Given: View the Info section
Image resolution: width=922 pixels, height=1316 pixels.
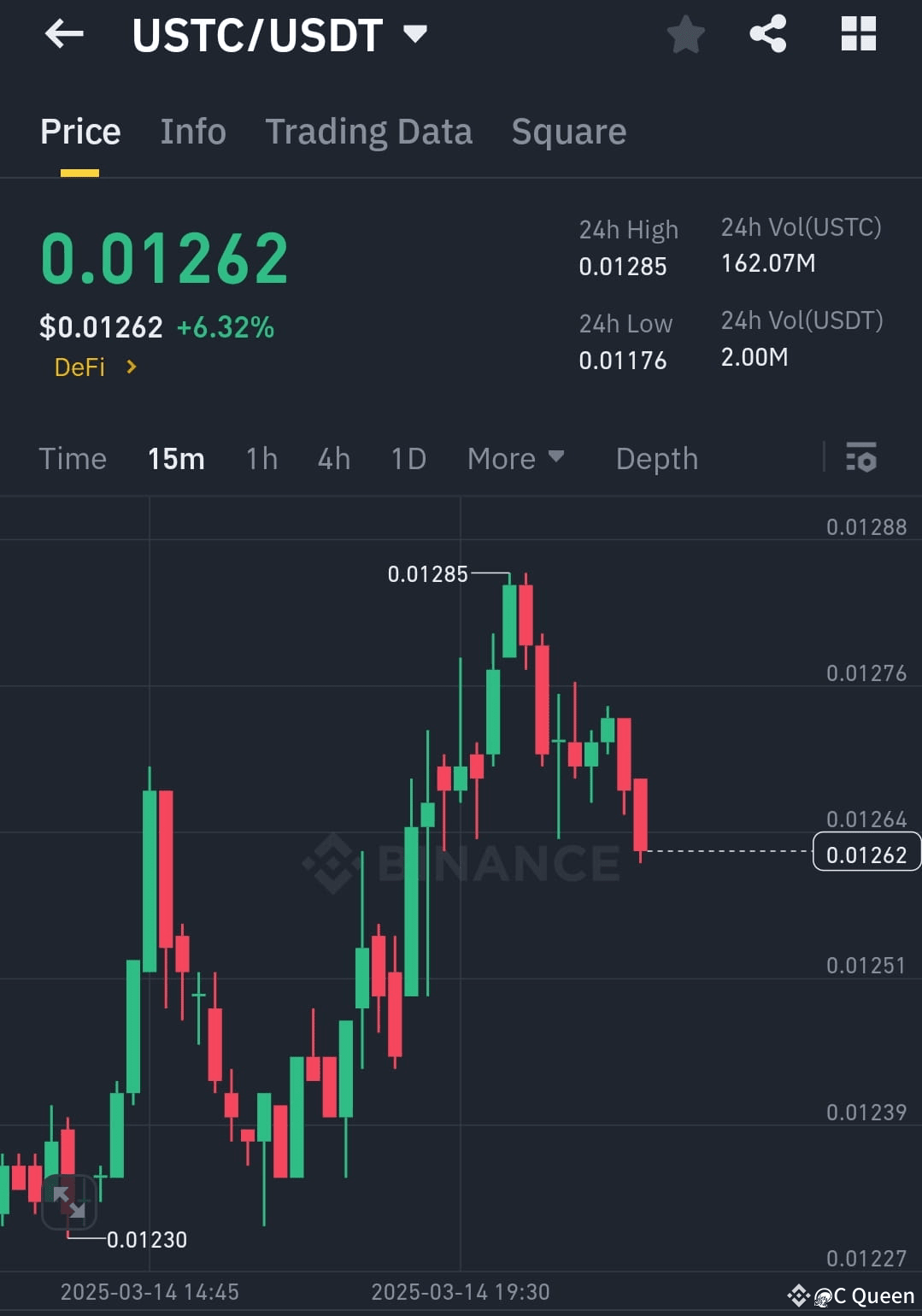Looking at the screenshot, I should [x=192, y=132].
